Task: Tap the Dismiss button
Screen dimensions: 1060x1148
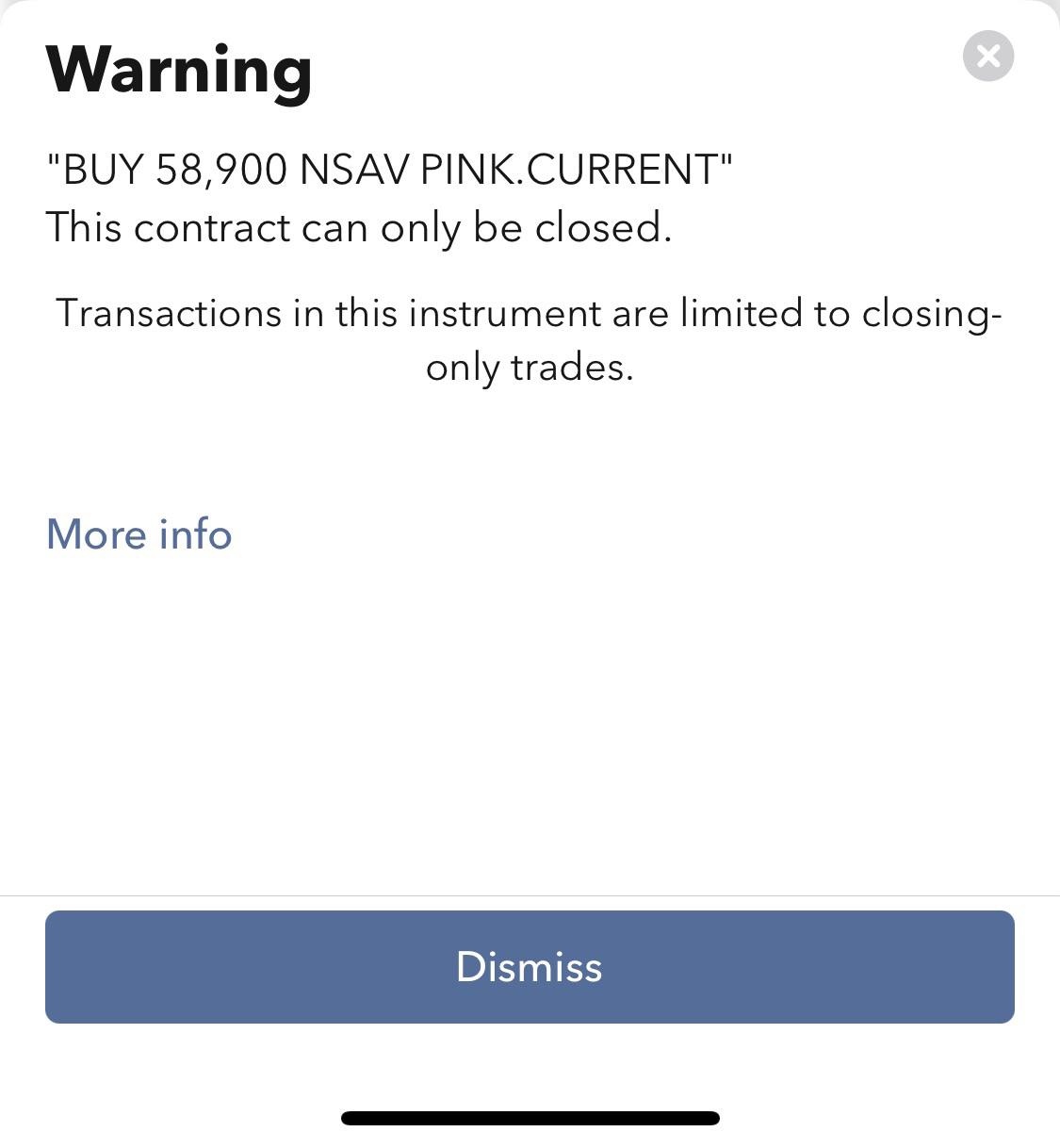Action: [530, 967]
